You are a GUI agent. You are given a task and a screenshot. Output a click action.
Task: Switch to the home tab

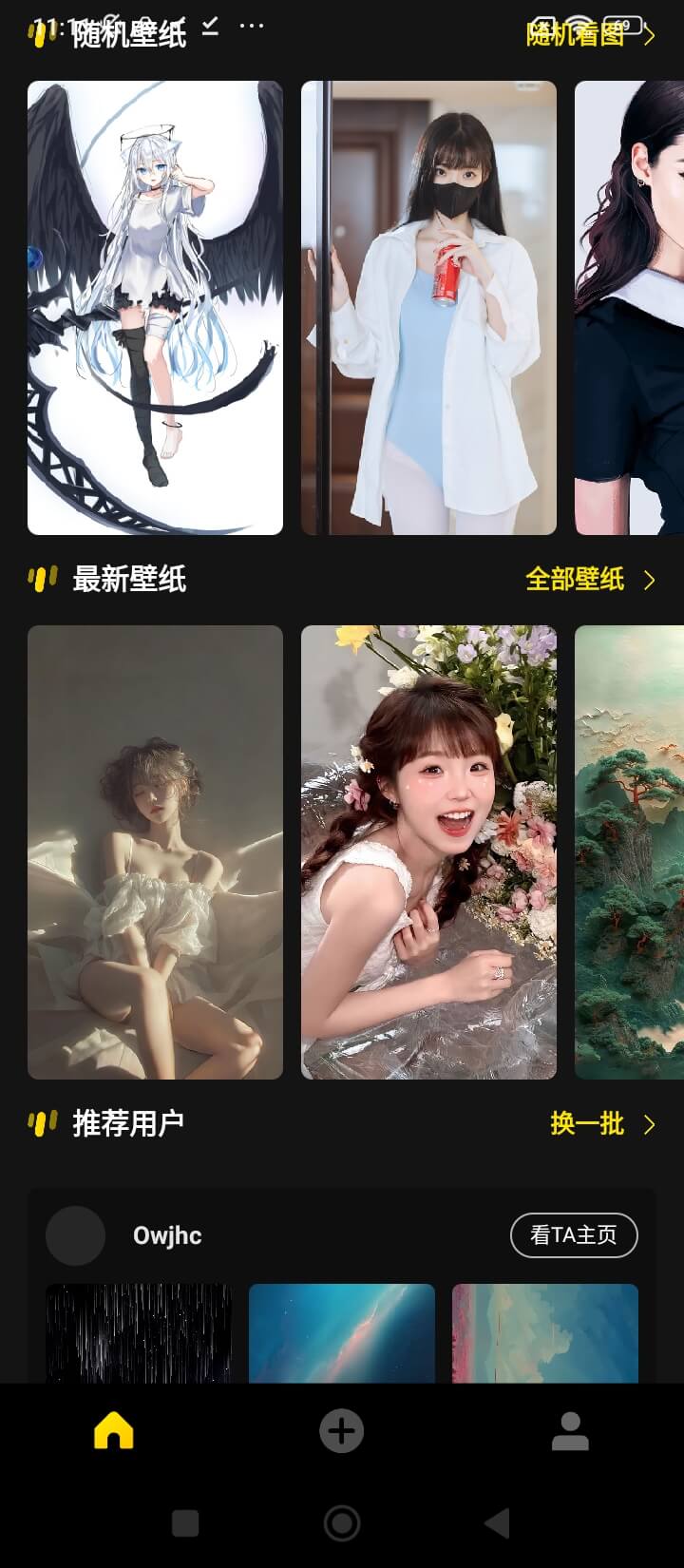click(114, 1431)
